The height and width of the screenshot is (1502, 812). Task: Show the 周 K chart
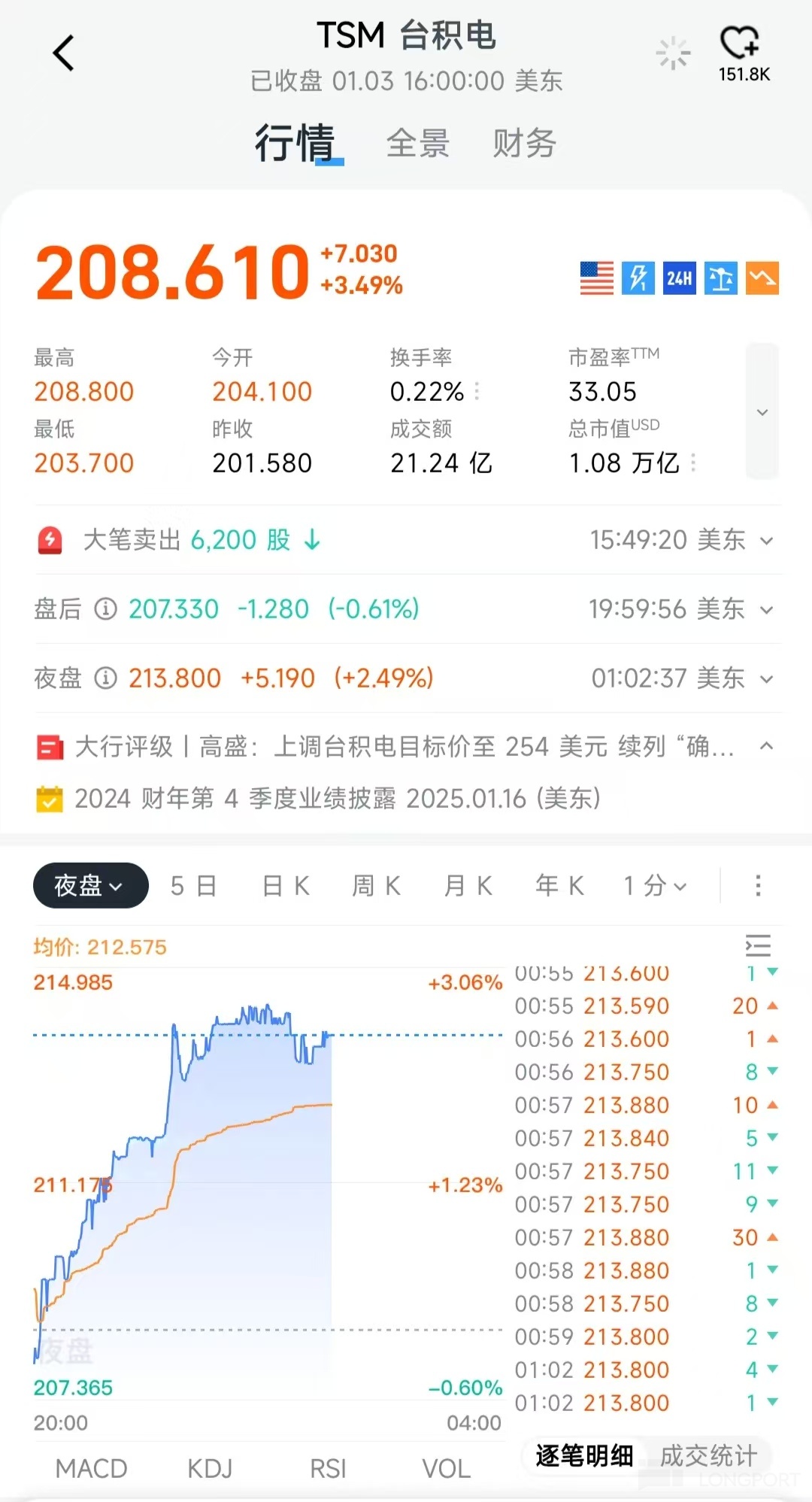377,886
